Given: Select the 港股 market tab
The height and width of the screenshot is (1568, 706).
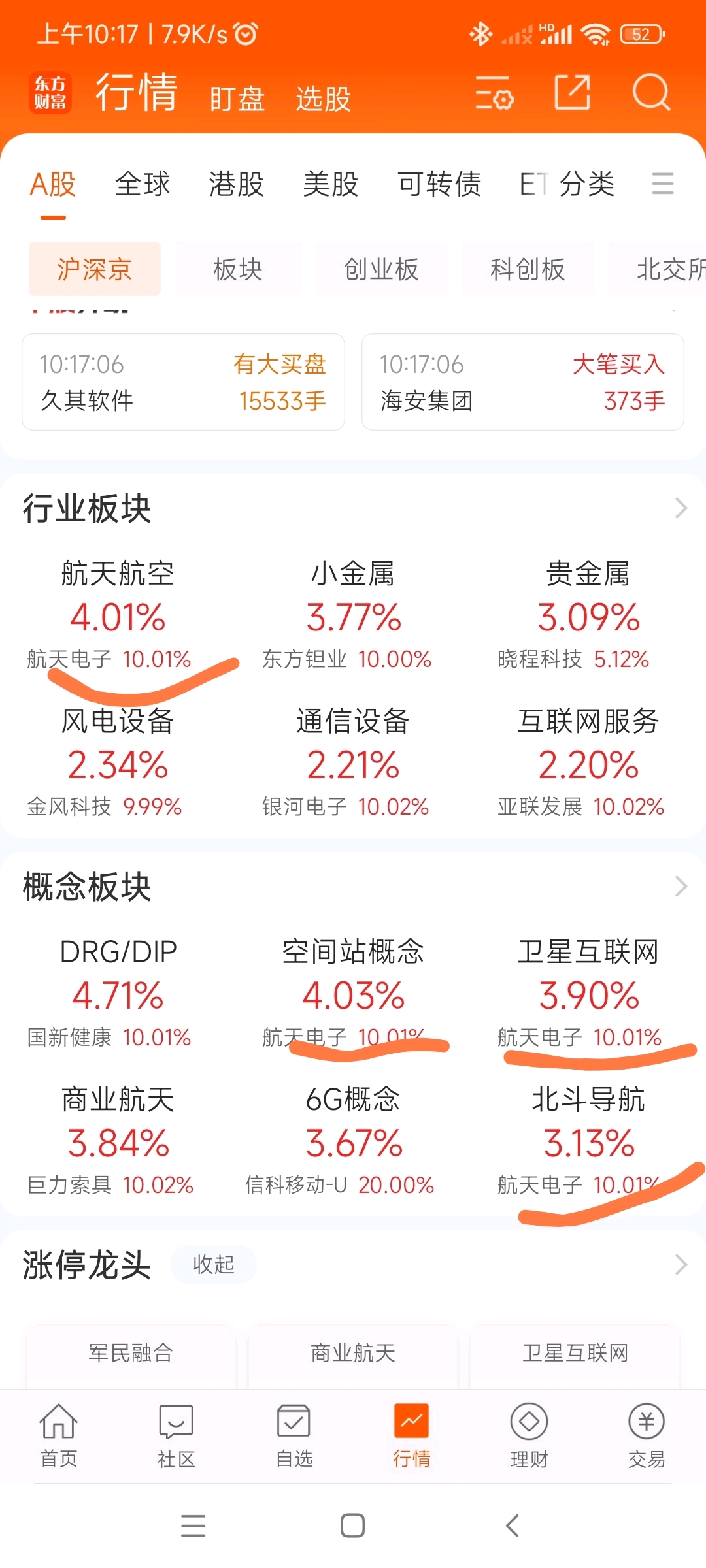Looking at the screenshot, I should coord(237,184).
